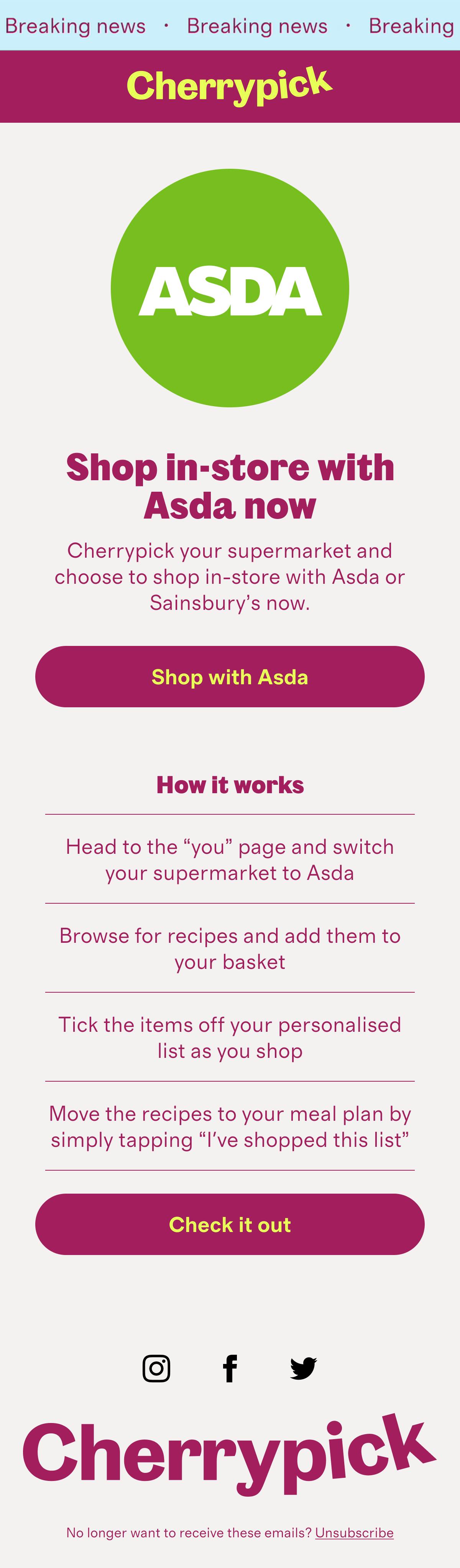The image size is (460, 1568).
Task: Select the Check it out button
Action: 230,1224
